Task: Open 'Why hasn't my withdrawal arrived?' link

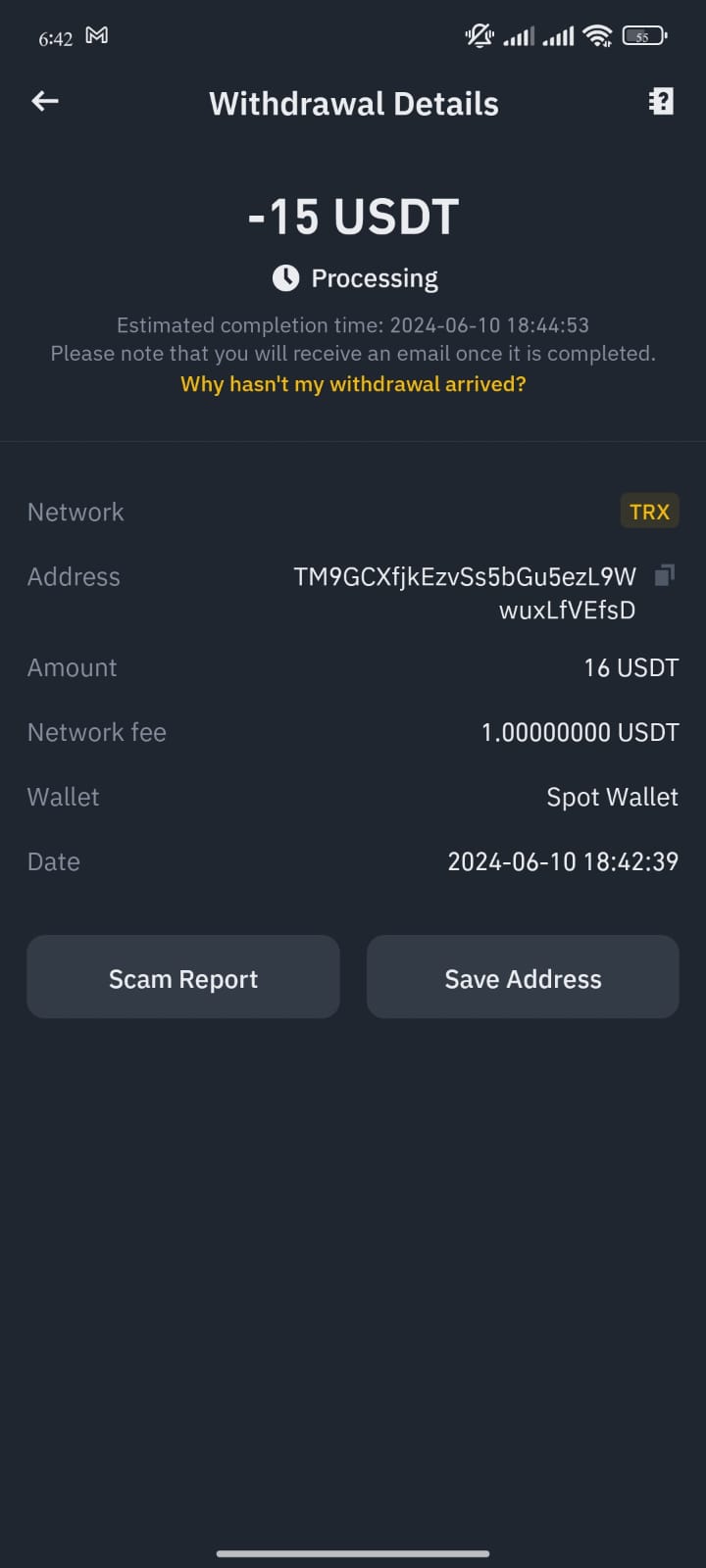Action: 353,383
